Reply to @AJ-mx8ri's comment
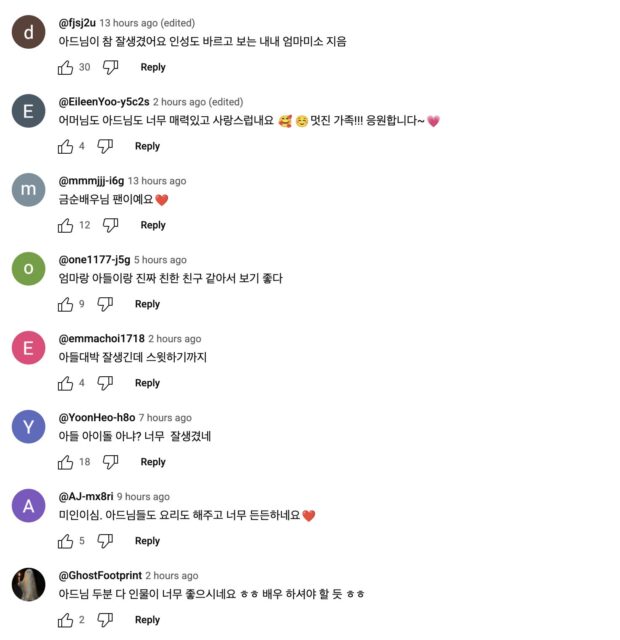Viewport: 620px width, 640px height. pos(147,541)
